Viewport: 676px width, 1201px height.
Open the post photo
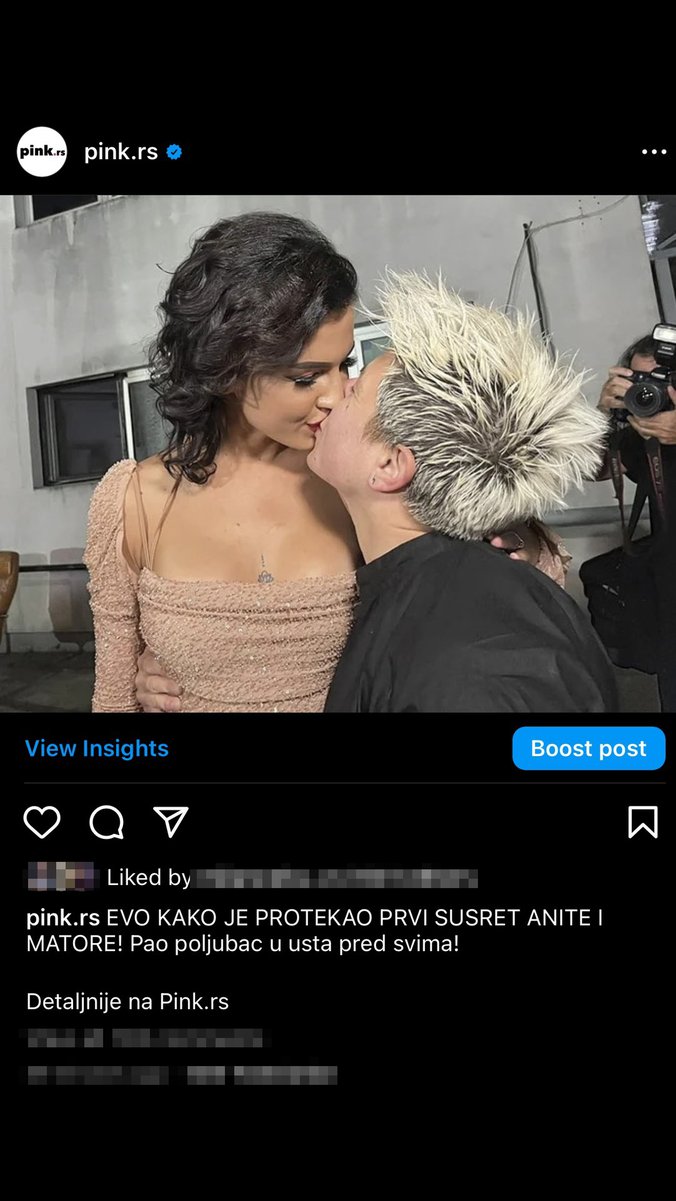[338, 453]
